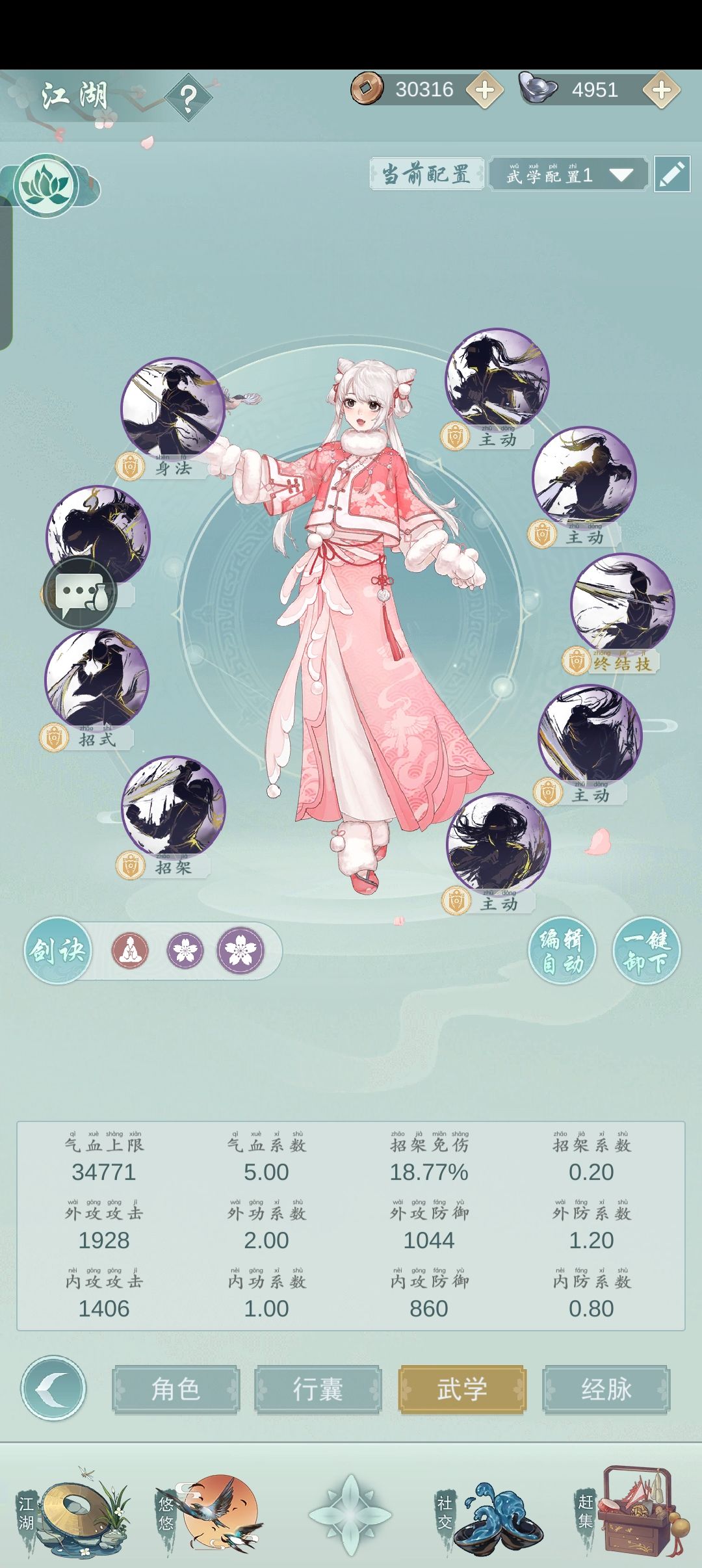Go back with the round arrow button

pyautogui.click(x=53, y=1388)
